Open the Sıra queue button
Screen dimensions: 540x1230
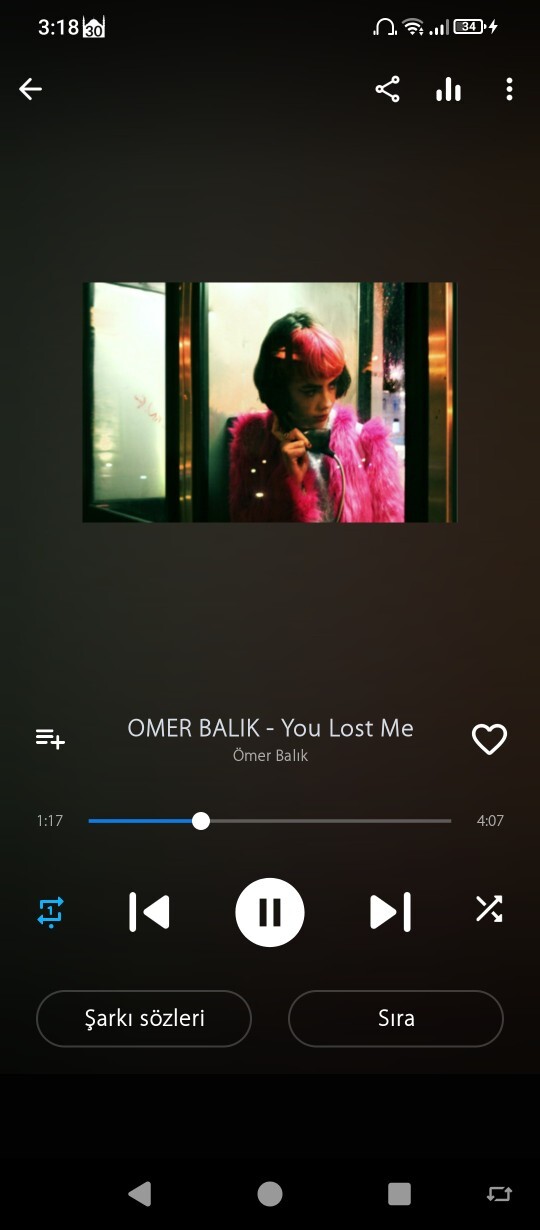click(x=396, y=1018)
